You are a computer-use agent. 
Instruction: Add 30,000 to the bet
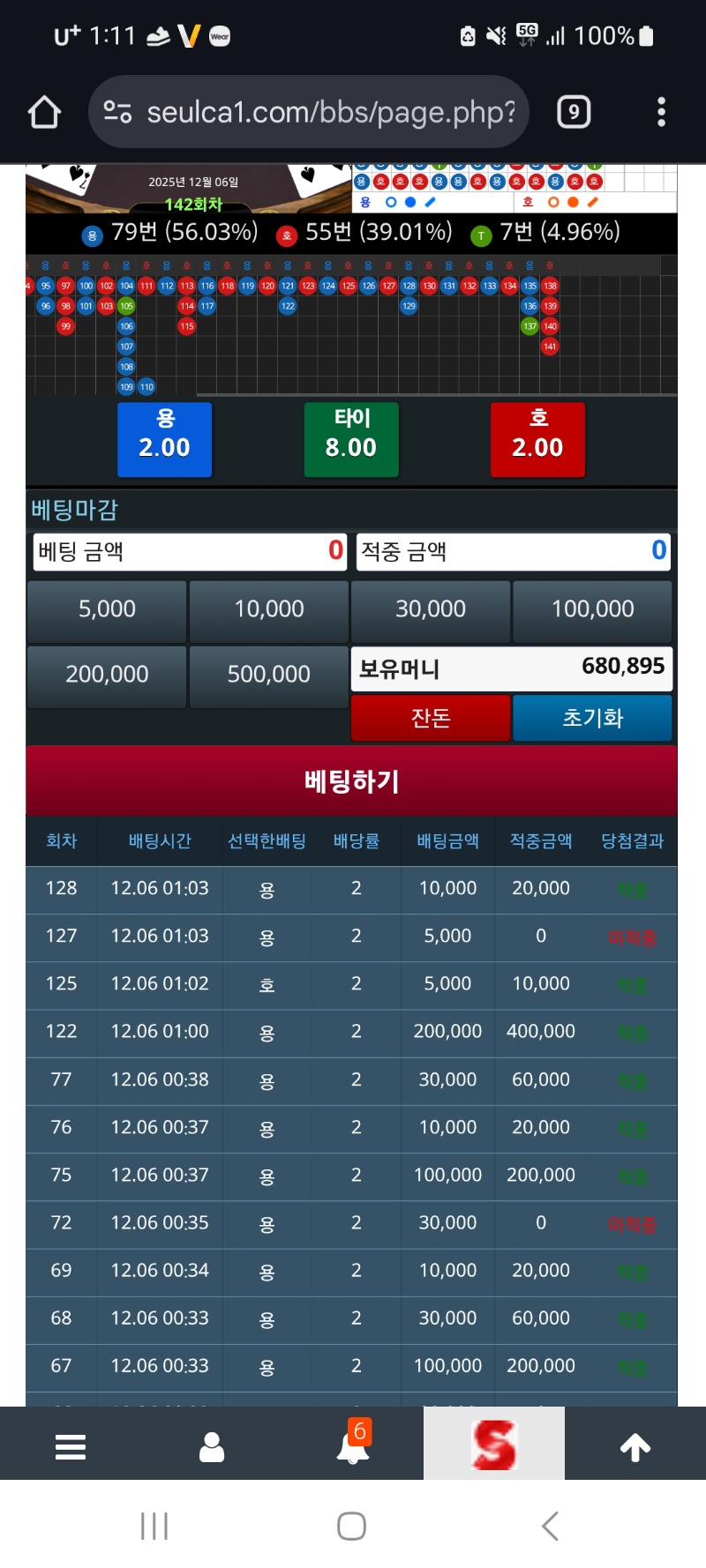[x=431, y=609]
